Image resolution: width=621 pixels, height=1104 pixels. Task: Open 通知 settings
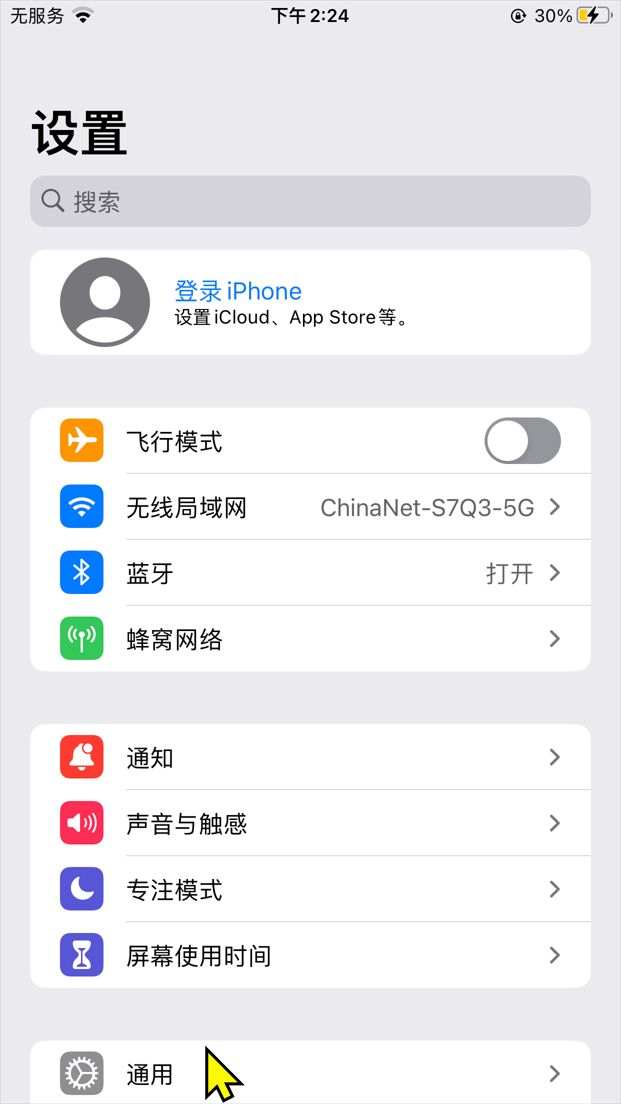click(310, 757)
